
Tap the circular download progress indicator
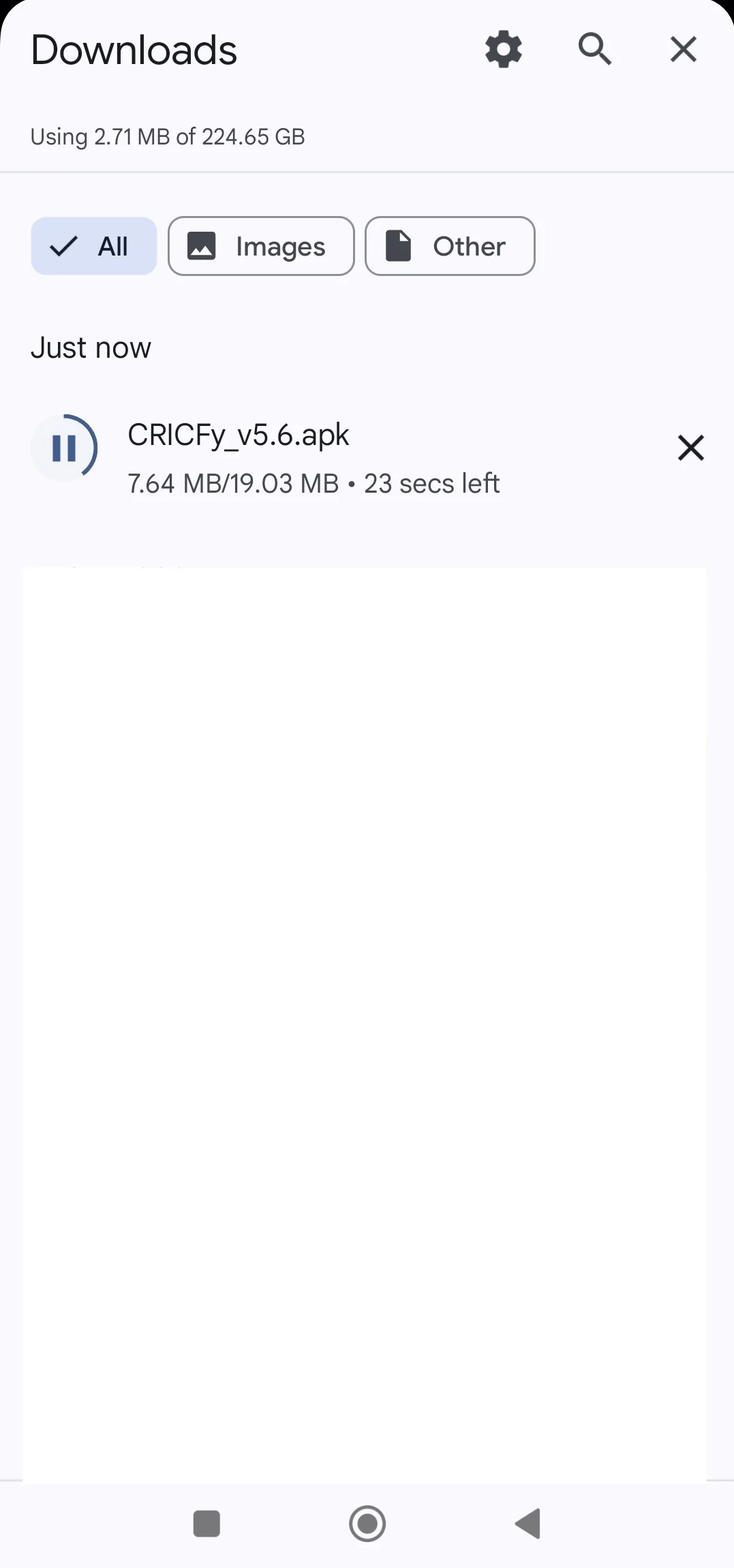point(65,448)
